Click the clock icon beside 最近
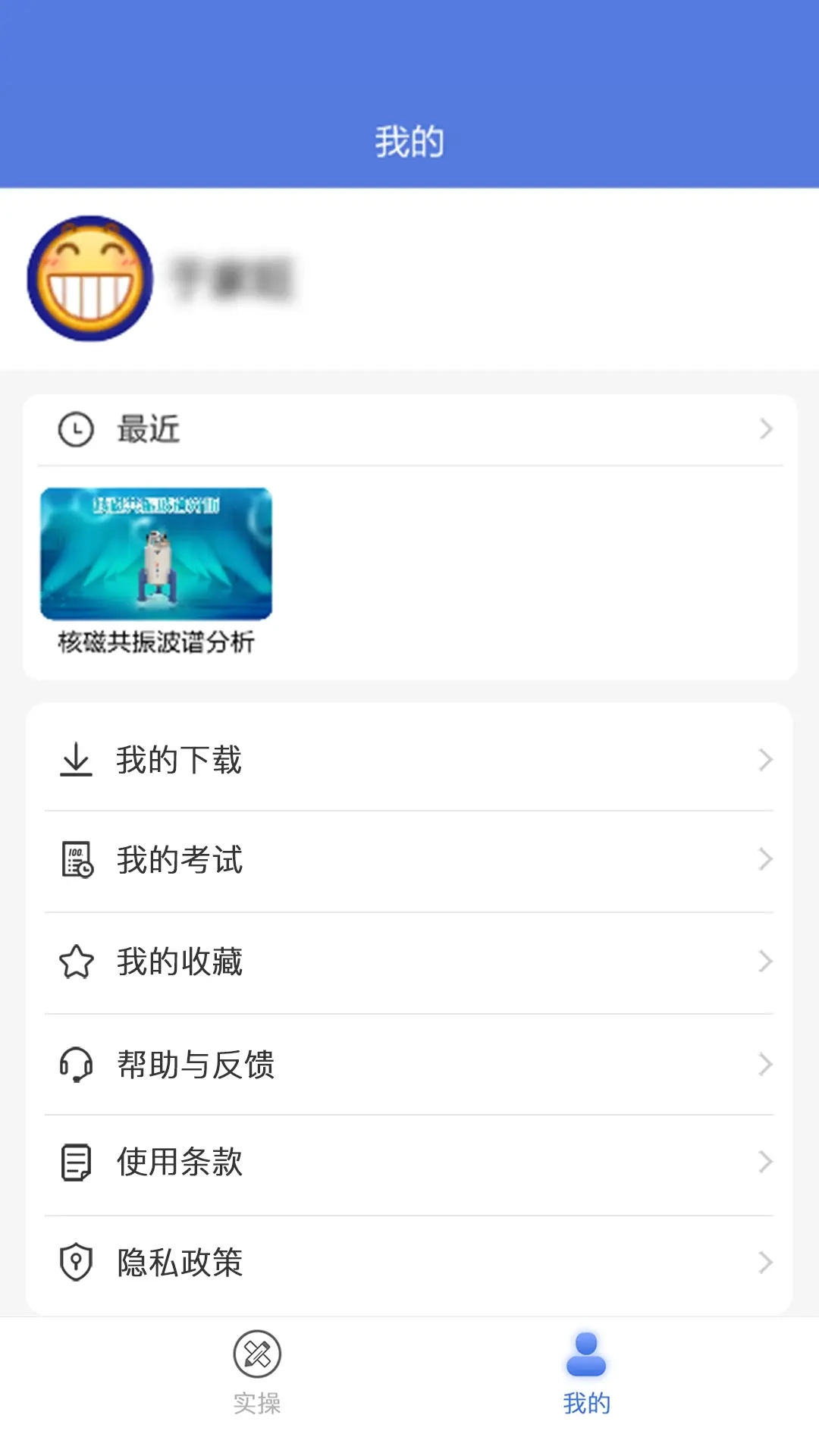The height and width of the screenshot is (1456, 819). [75, 428]
